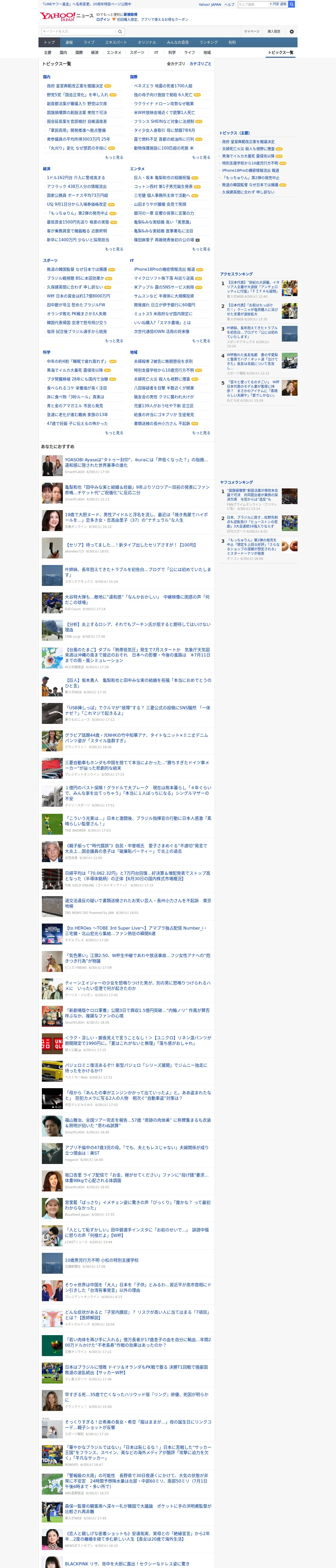Tap もっと見る under the 経済 section
Image resolution: width=336 pixels, height=1568 pixels.
[x=114, y=249]
